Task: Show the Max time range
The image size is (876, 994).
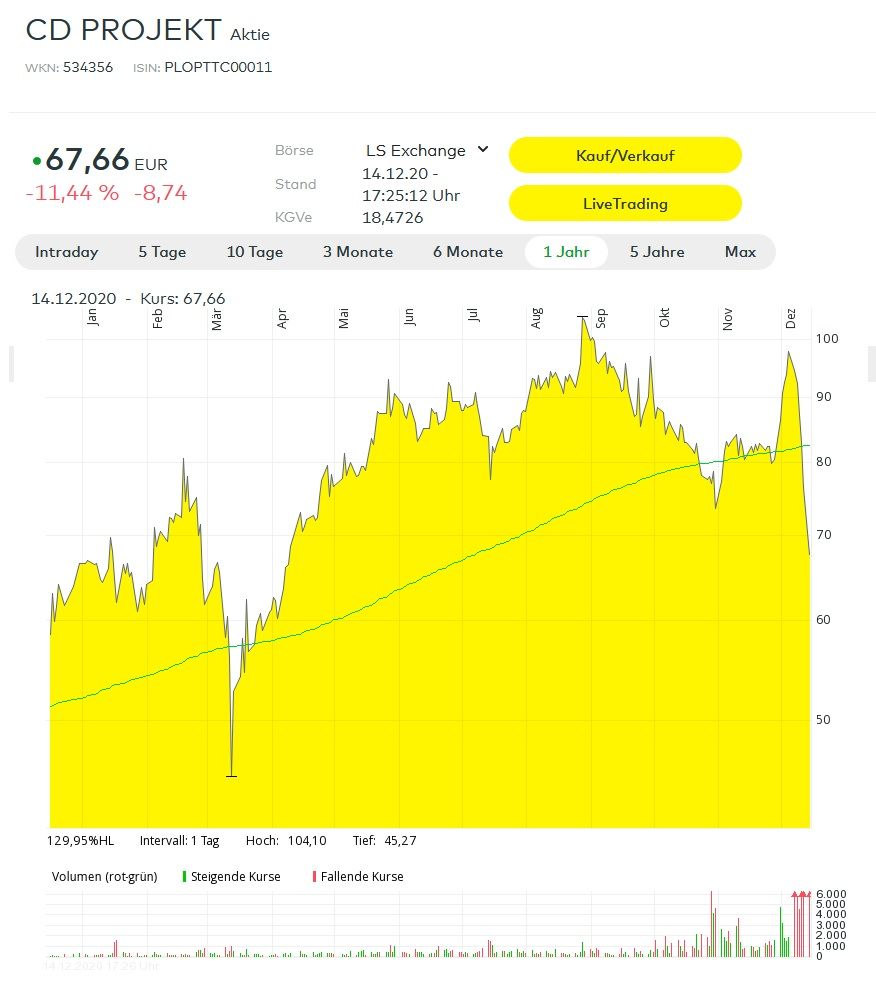Action: [x=740, y=252]
